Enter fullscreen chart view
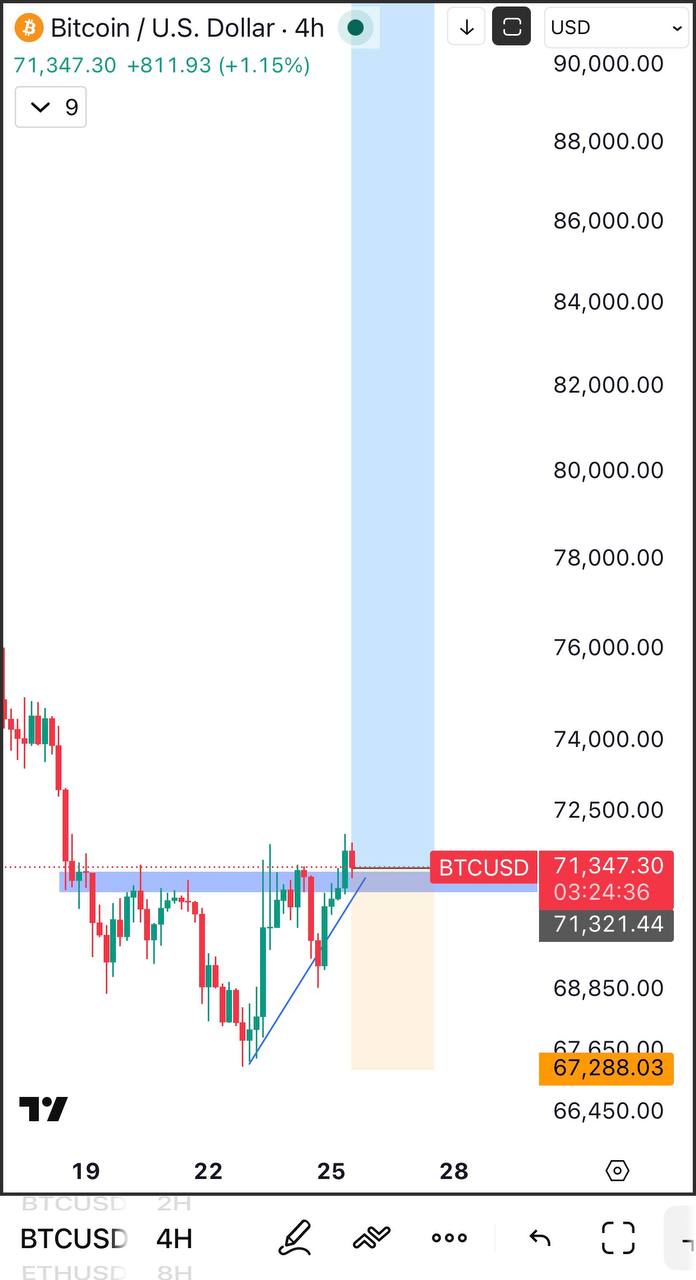This screenshot has height=1280, width=696. (x=618, y=1238)
